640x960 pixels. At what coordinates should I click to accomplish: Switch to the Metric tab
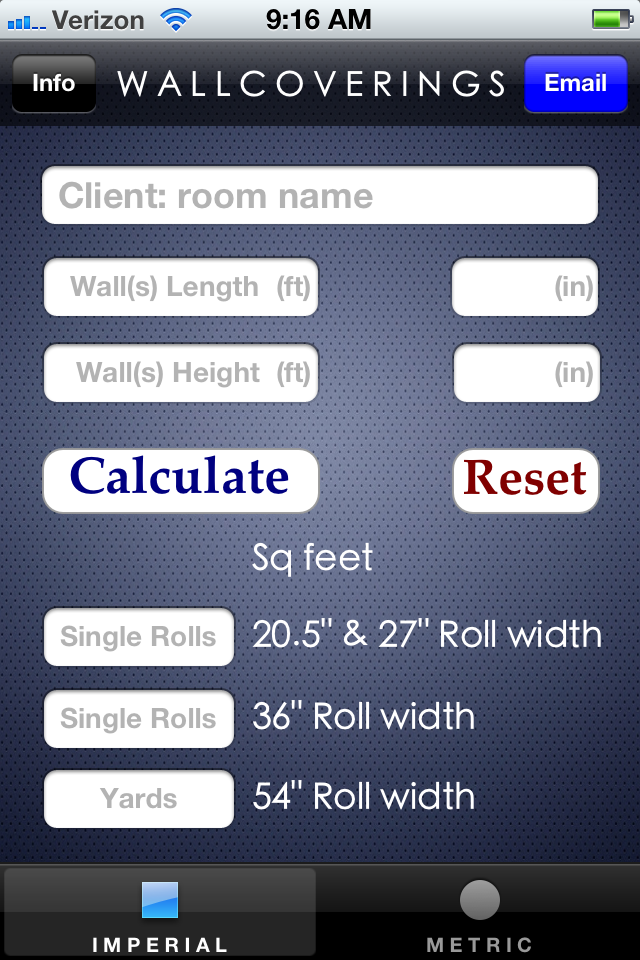click(x=479, y=912)
